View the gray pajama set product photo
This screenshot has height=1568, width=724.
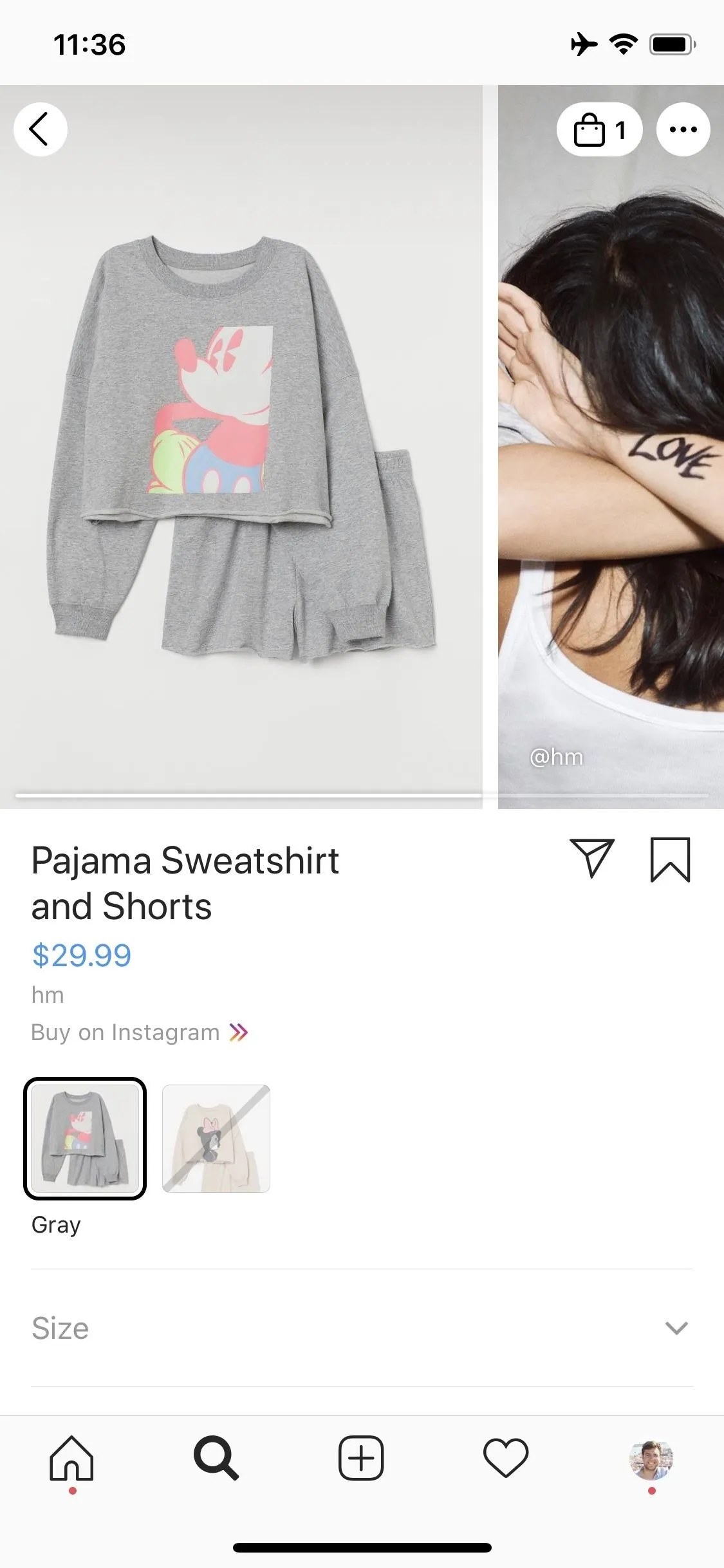(241, 447)
